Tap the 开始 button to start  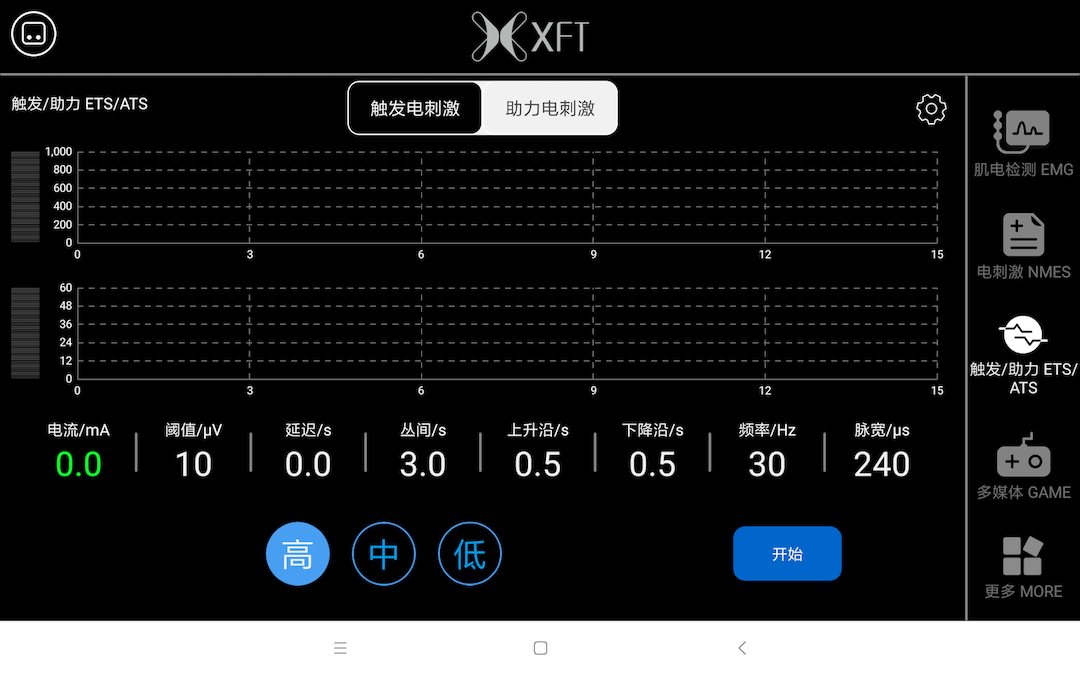tap(787, 553)
